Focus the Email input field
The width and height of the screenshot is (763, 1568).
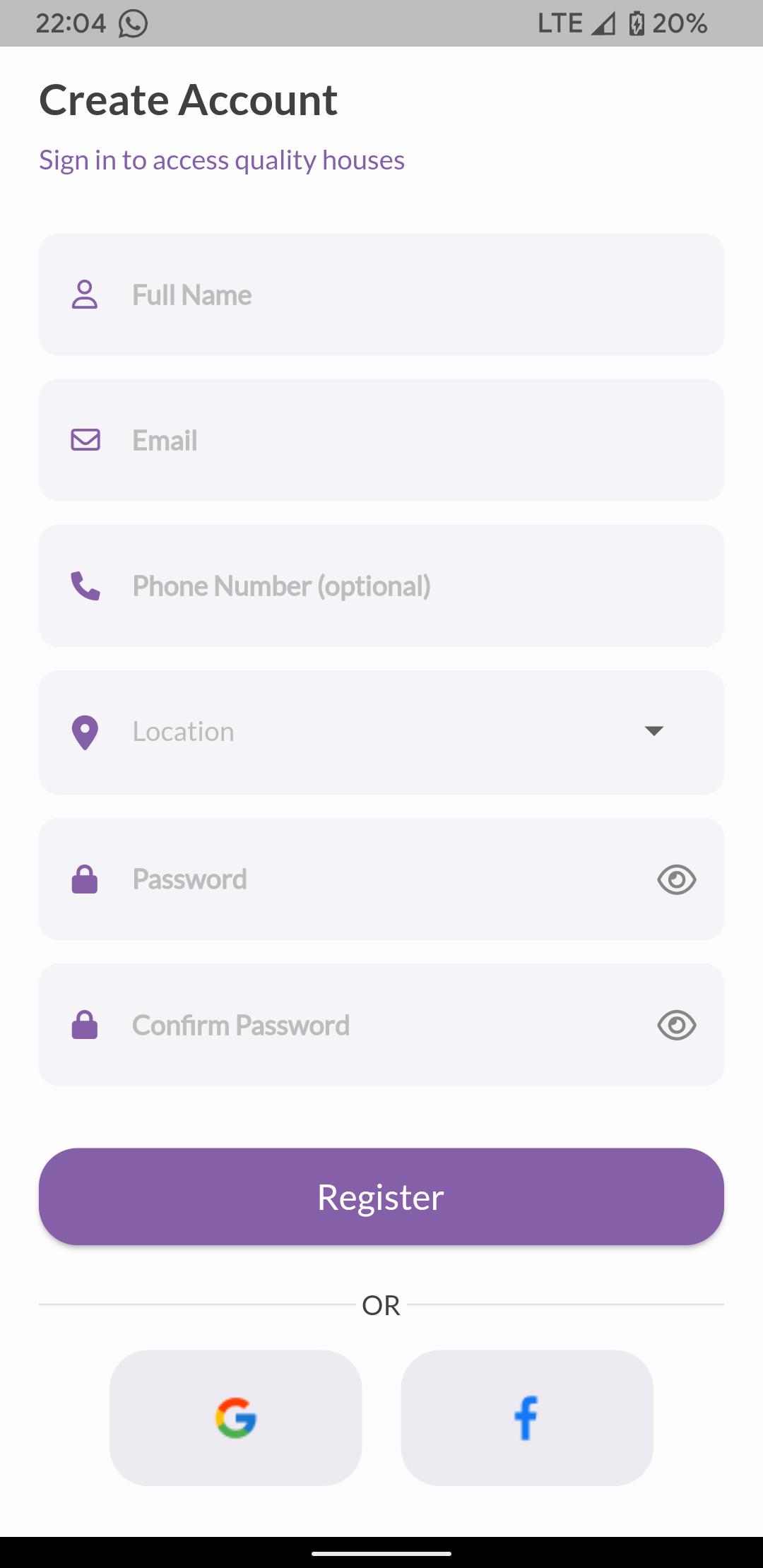click(381, 440)
